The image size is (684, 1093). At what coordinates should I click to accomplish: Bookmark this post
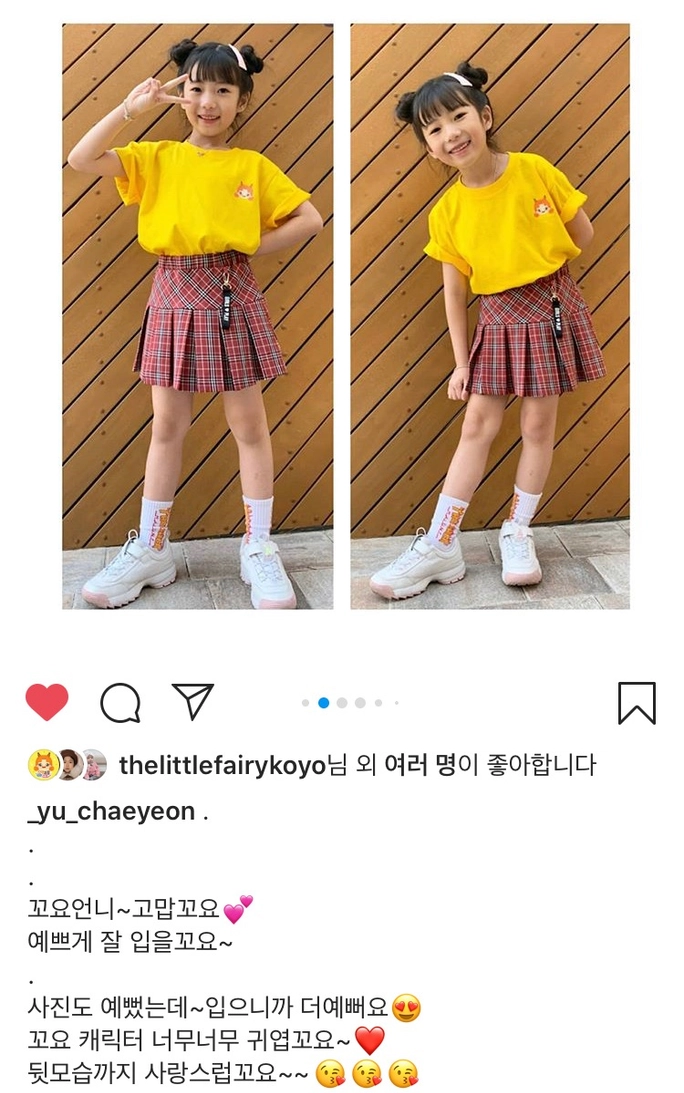[637, 703]
